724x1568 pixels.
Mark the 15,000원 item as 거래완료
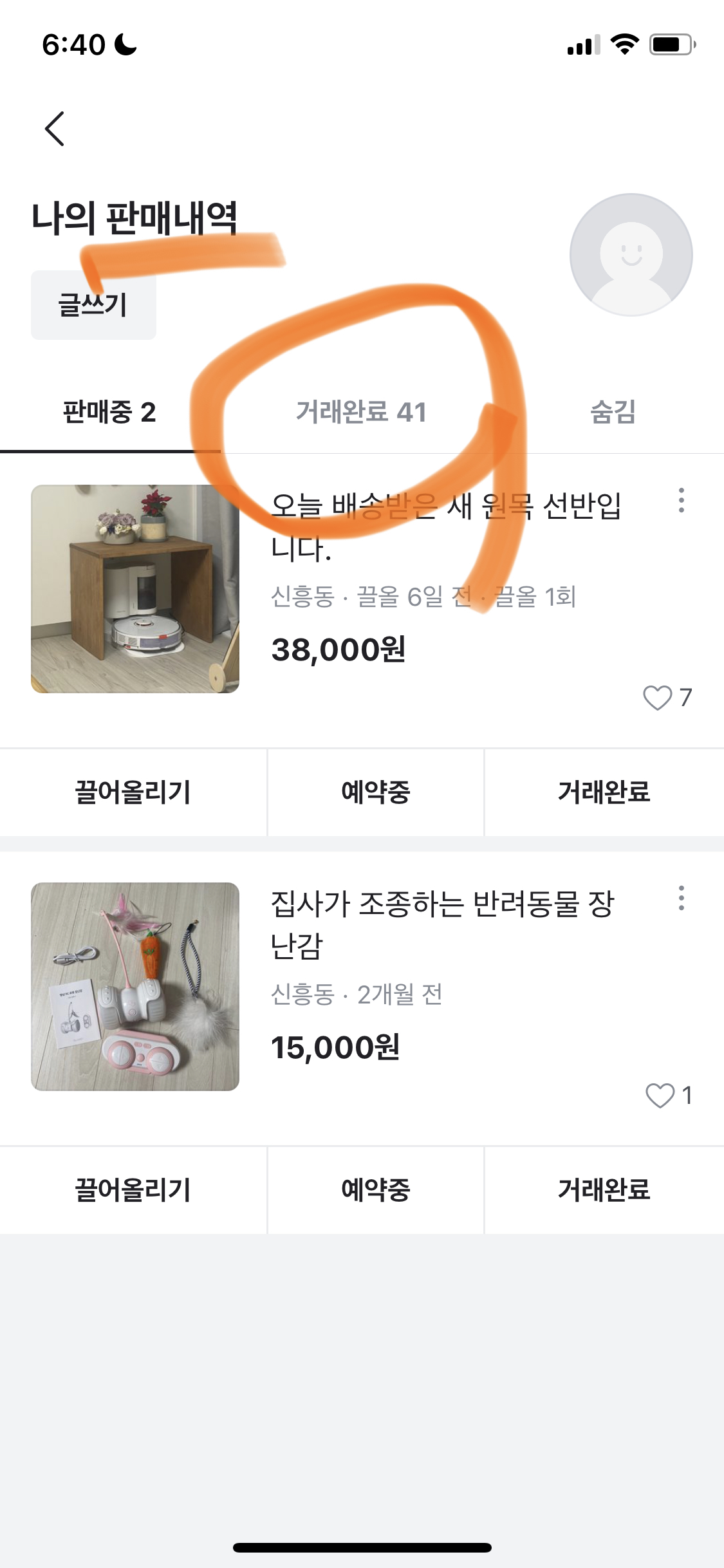604,1190
